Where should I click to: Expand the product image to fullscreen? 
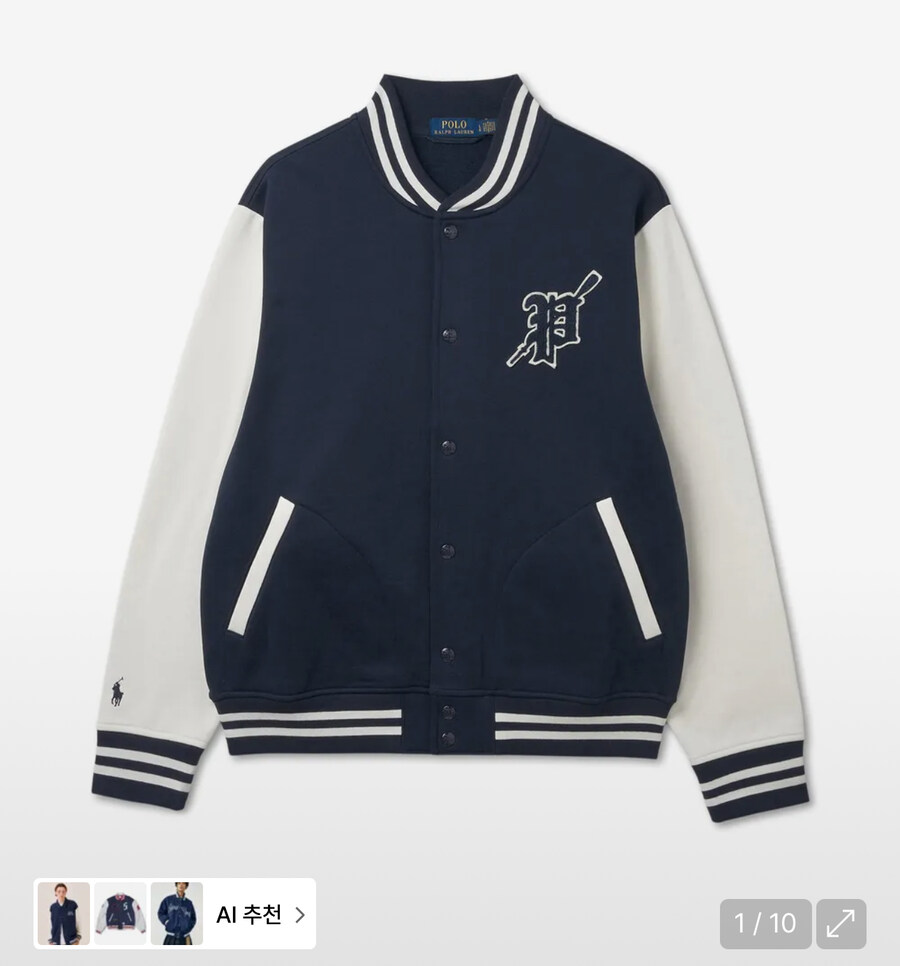pos(841,923)
